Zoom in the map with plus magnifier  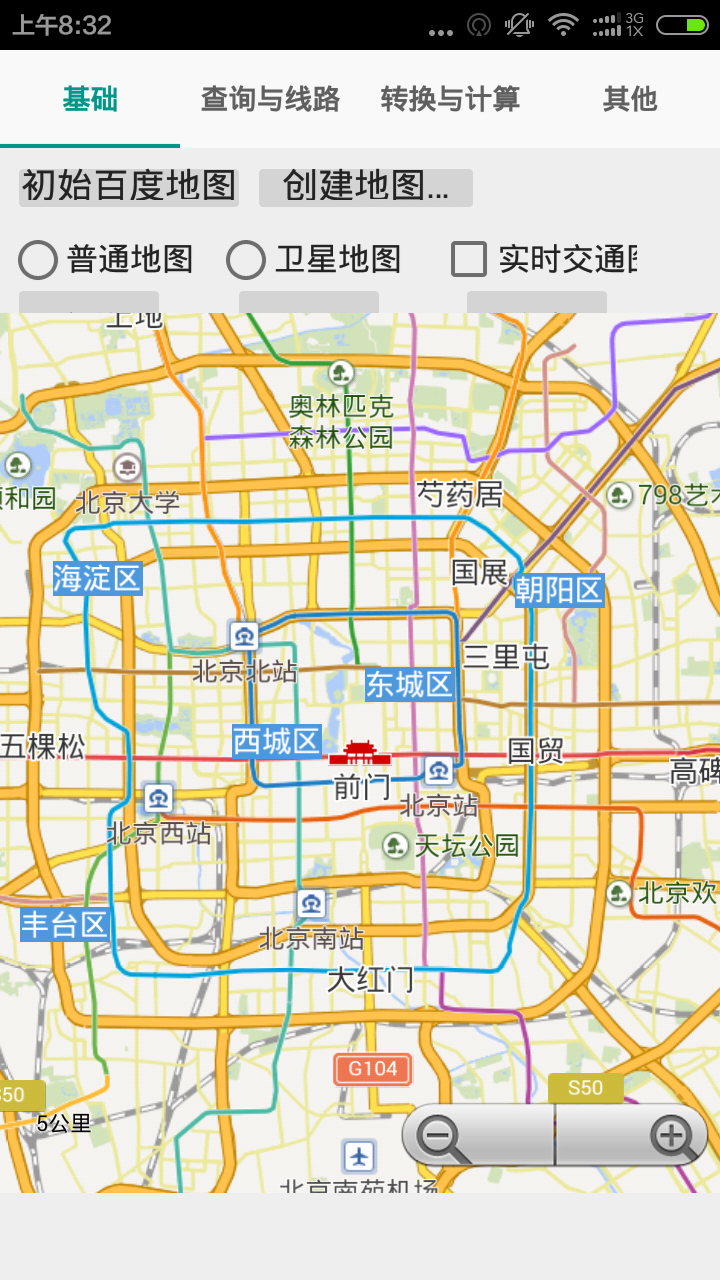click(672, 1136)
